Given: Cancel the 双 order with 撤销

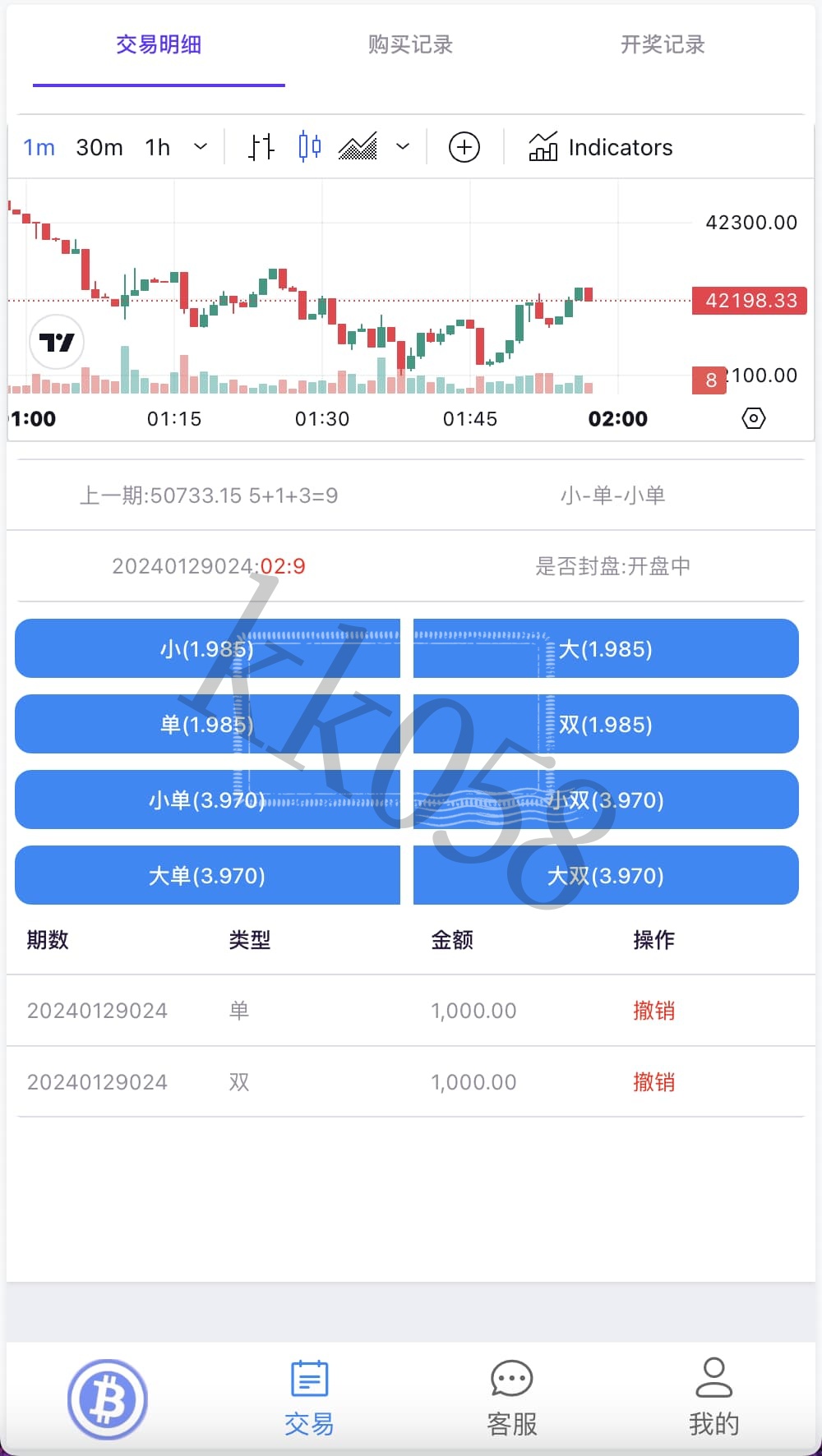Looking at the screenshot, I should 653,1082.
